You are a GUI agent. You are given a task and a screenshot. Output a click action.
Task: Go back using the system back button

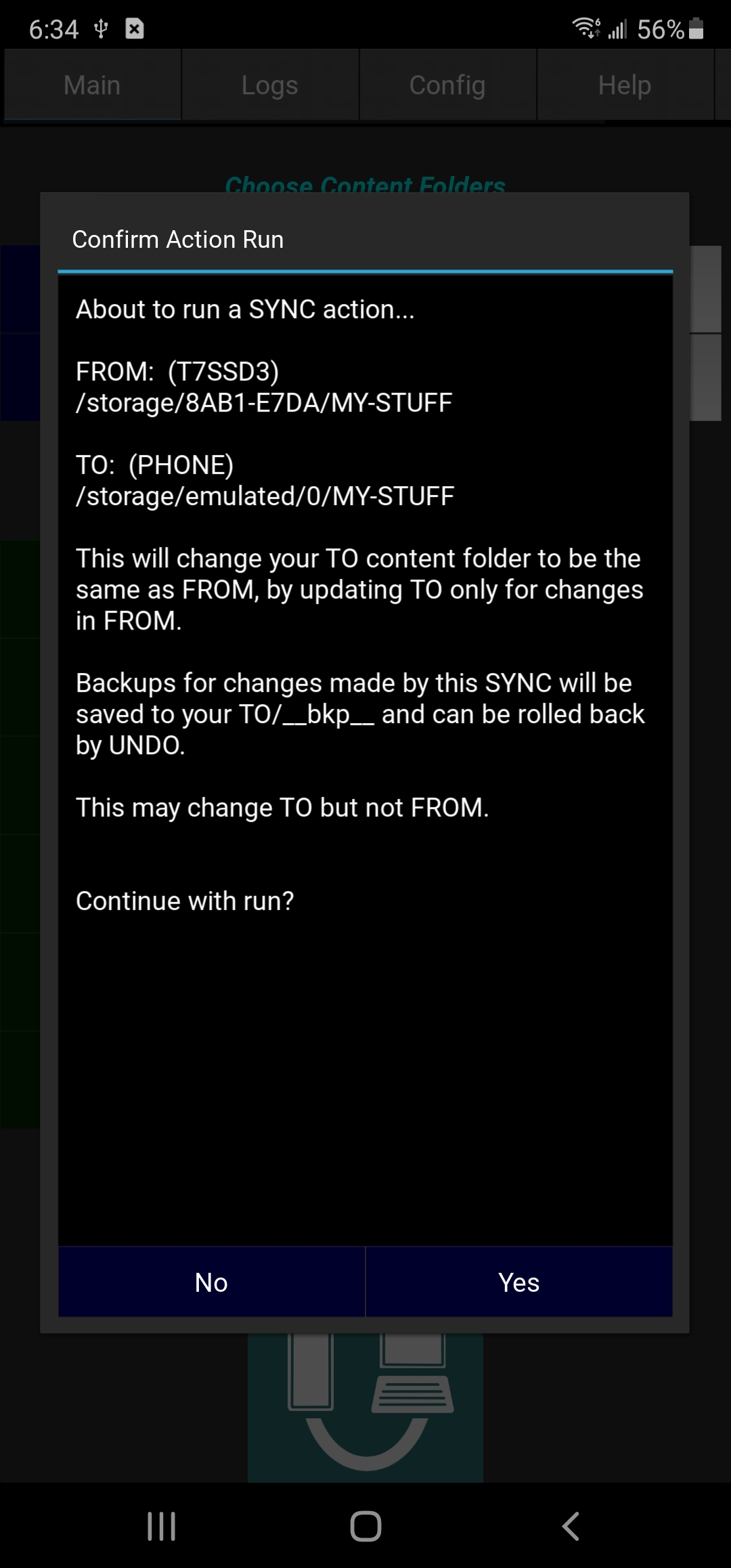coord(571,1526)
